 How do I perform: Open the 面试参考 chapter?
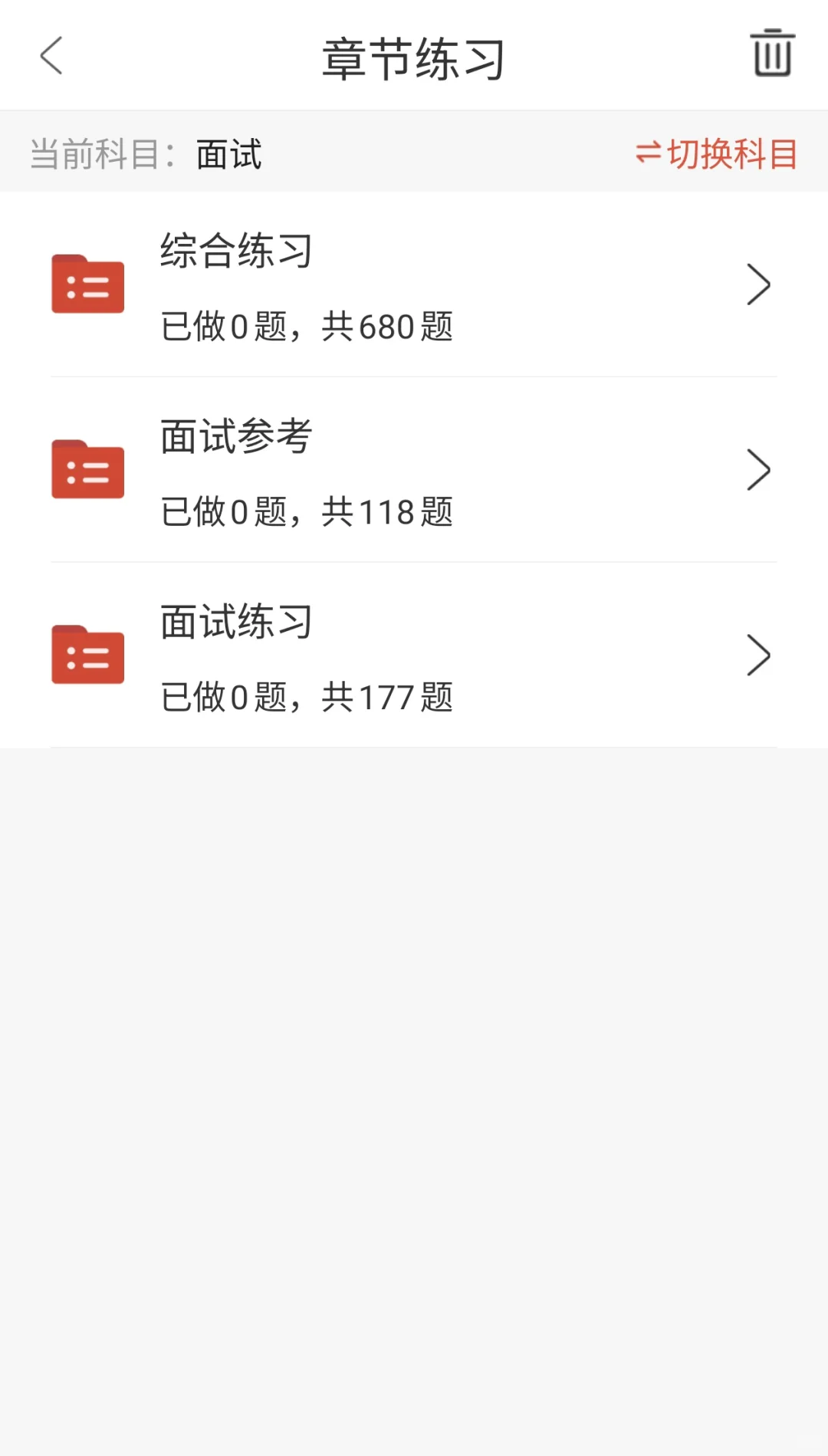(x=414, y=470)
